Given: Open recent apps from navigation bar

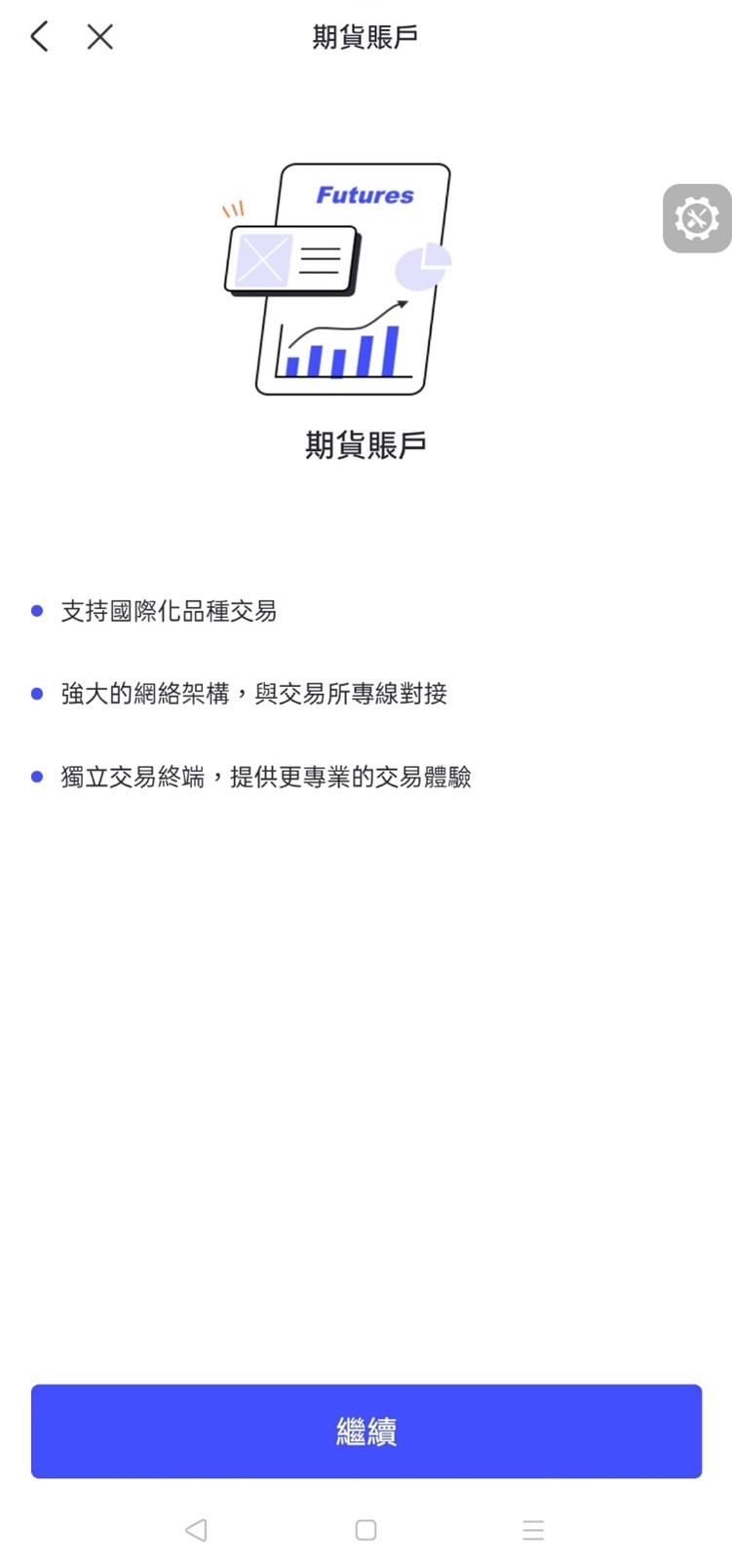Looking at the screenshot, I should (533, 1530).
